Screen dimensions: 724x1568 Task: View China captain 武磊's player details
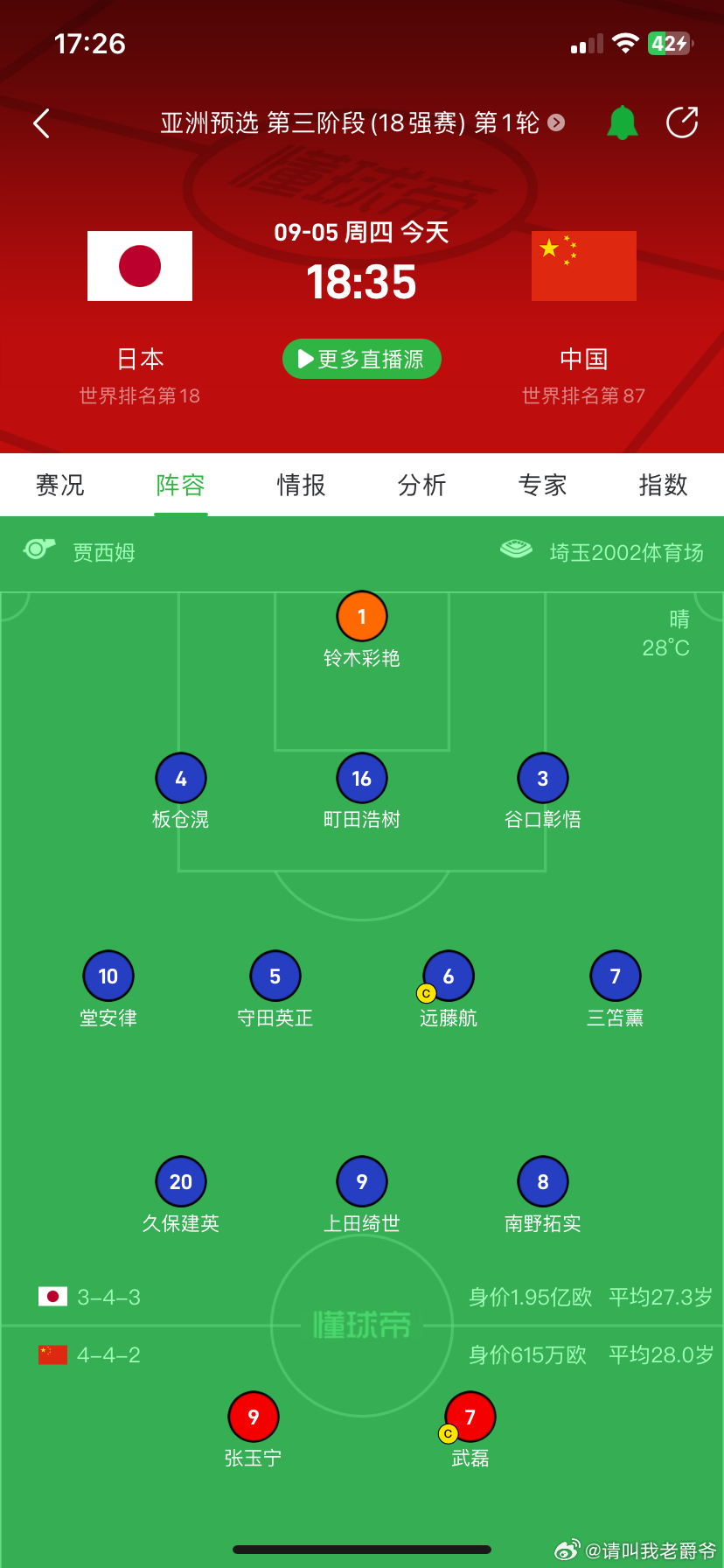470,1417
